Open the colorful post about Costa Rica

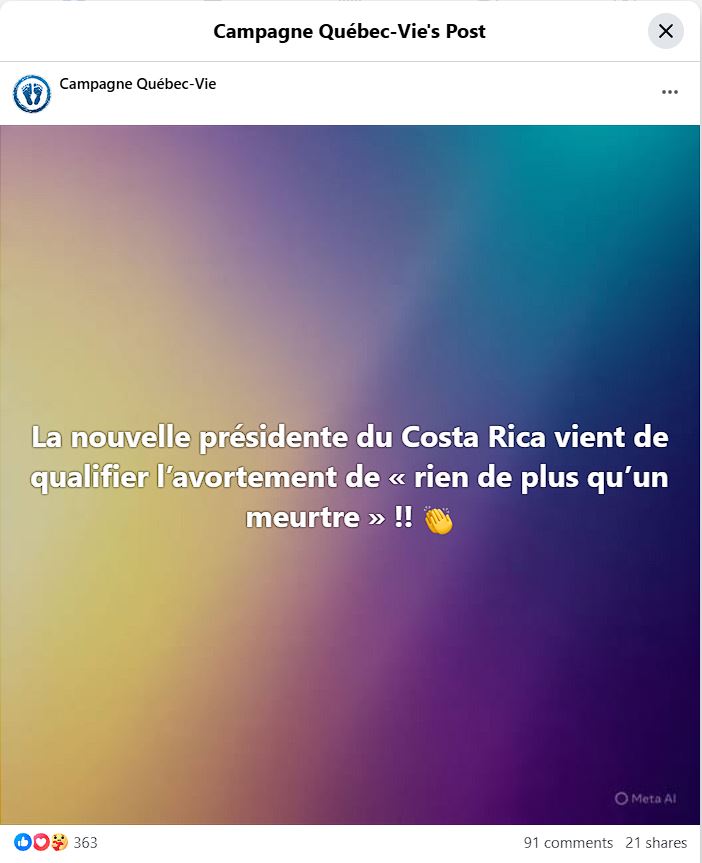[350, 475]
